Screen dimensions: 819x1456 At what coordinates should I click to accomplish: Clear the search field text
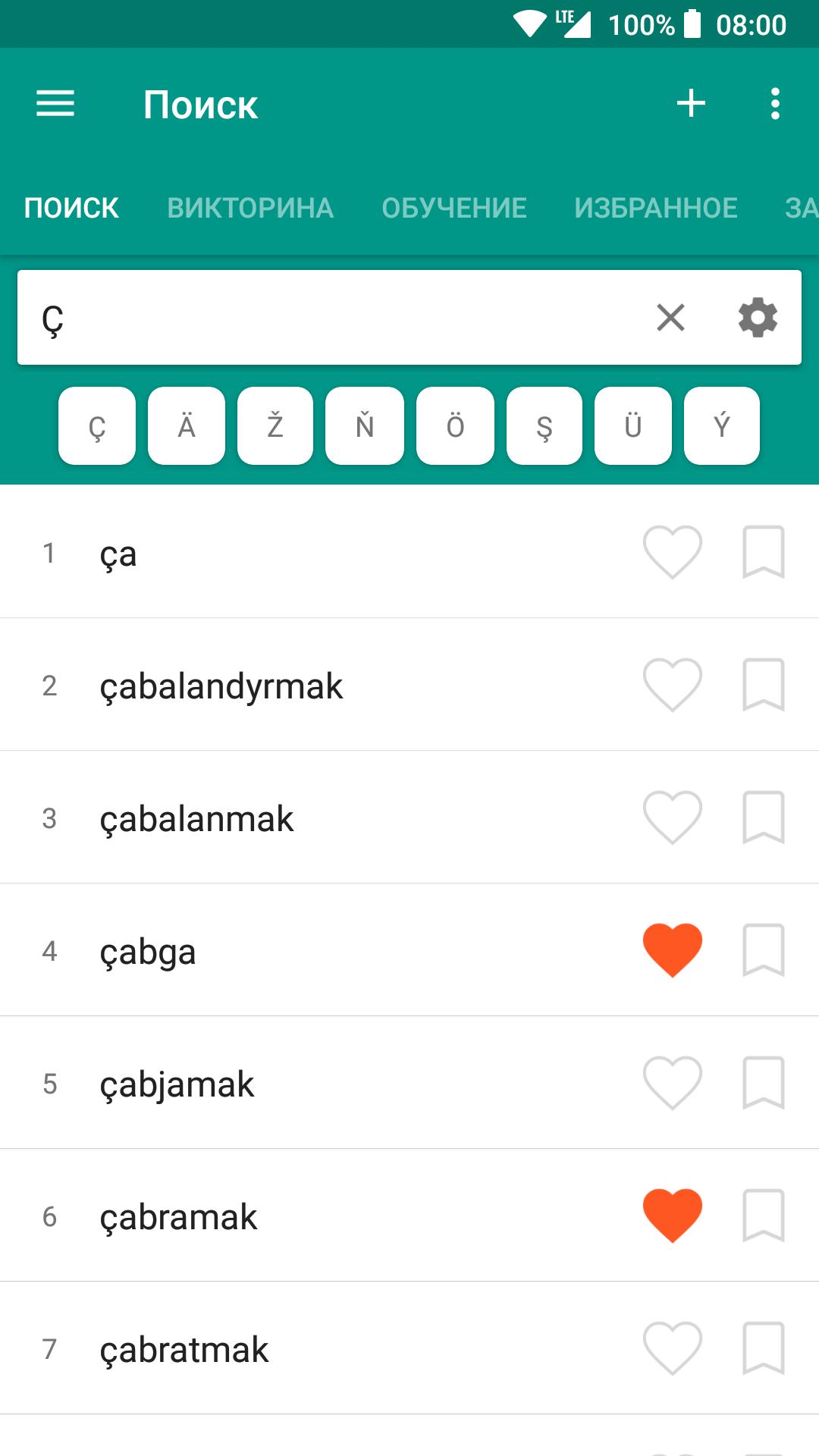point(670,318)
